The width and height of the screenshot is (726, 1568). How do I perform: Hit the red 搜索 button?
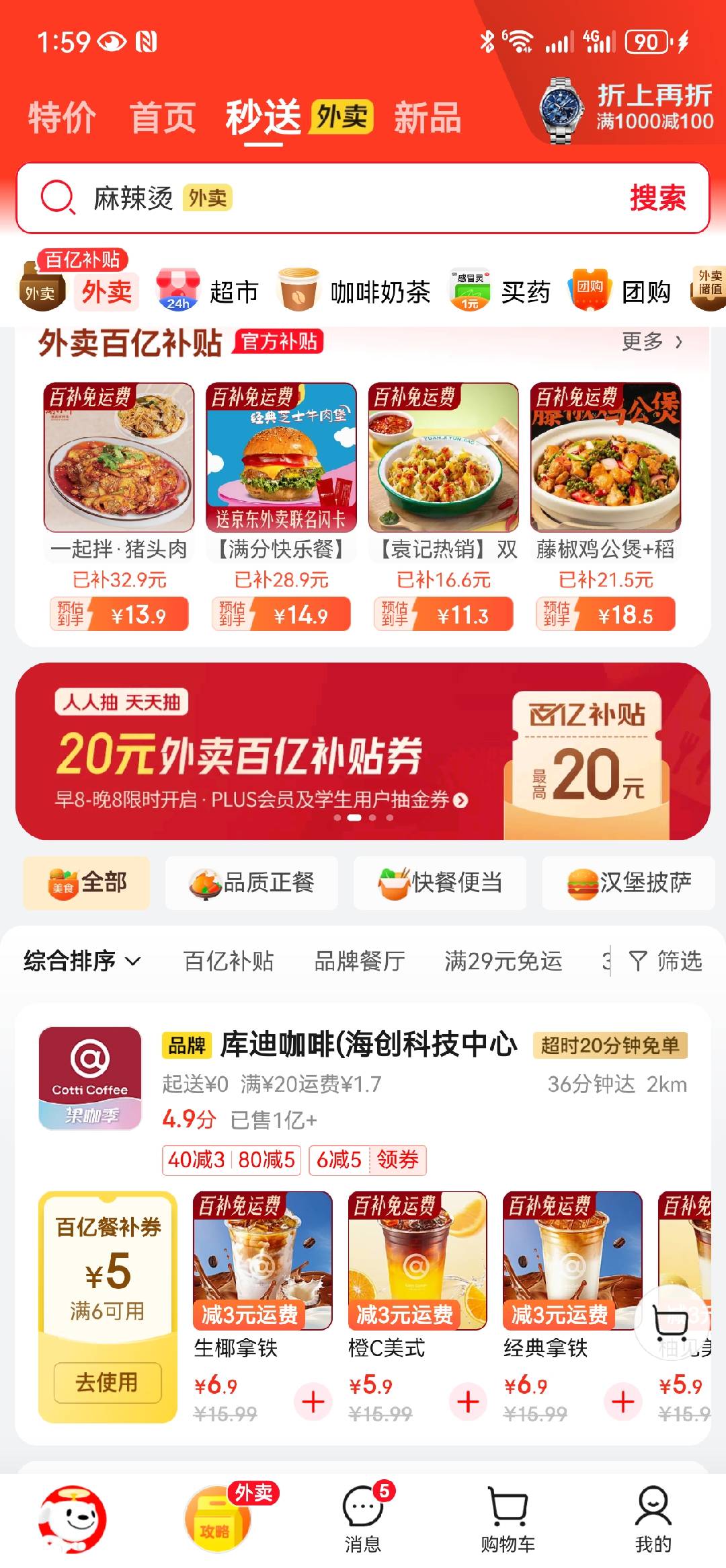[x=657, y=198]
